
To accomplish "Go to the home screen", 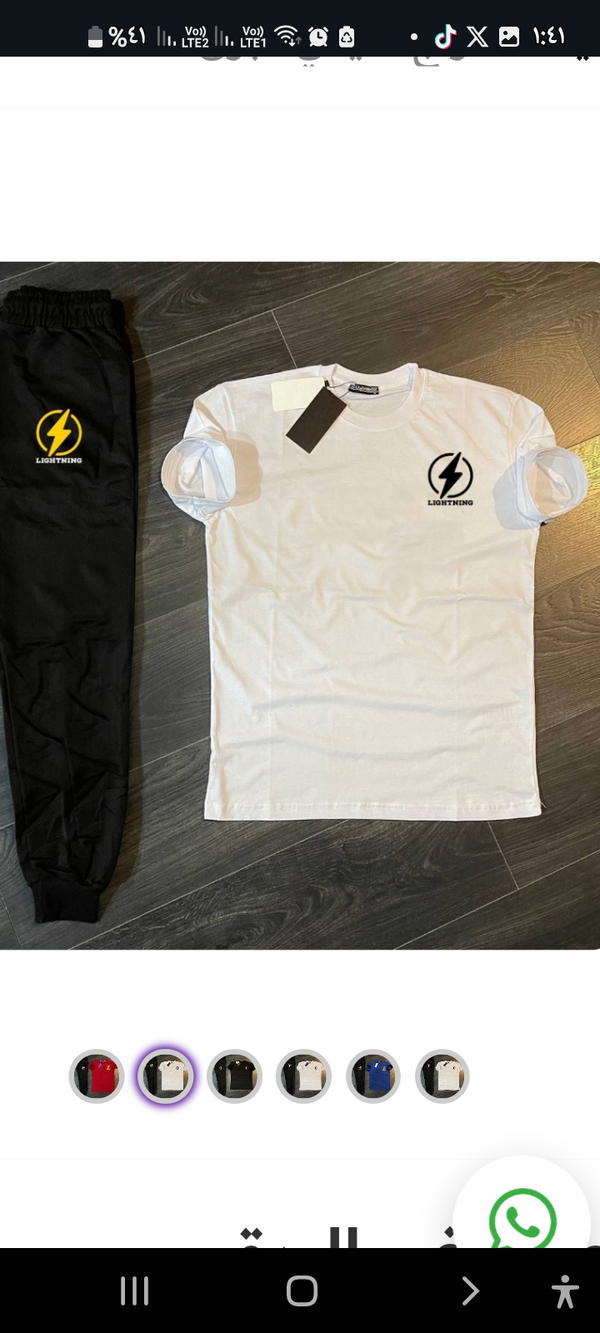I will tap(301, 1291).
